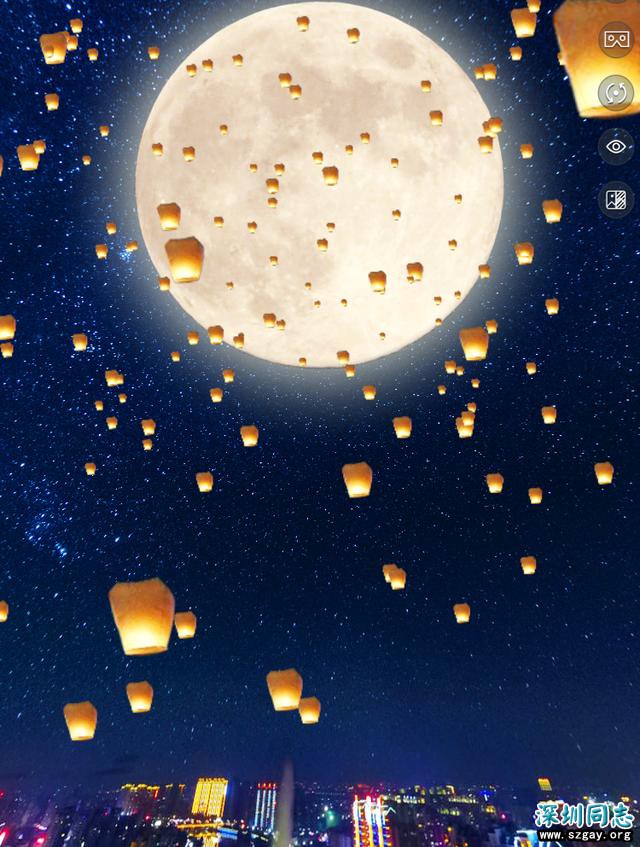The image size is (640, 847).
Task: Open the scene picture selector icon
Action: (x=616, y=199)
